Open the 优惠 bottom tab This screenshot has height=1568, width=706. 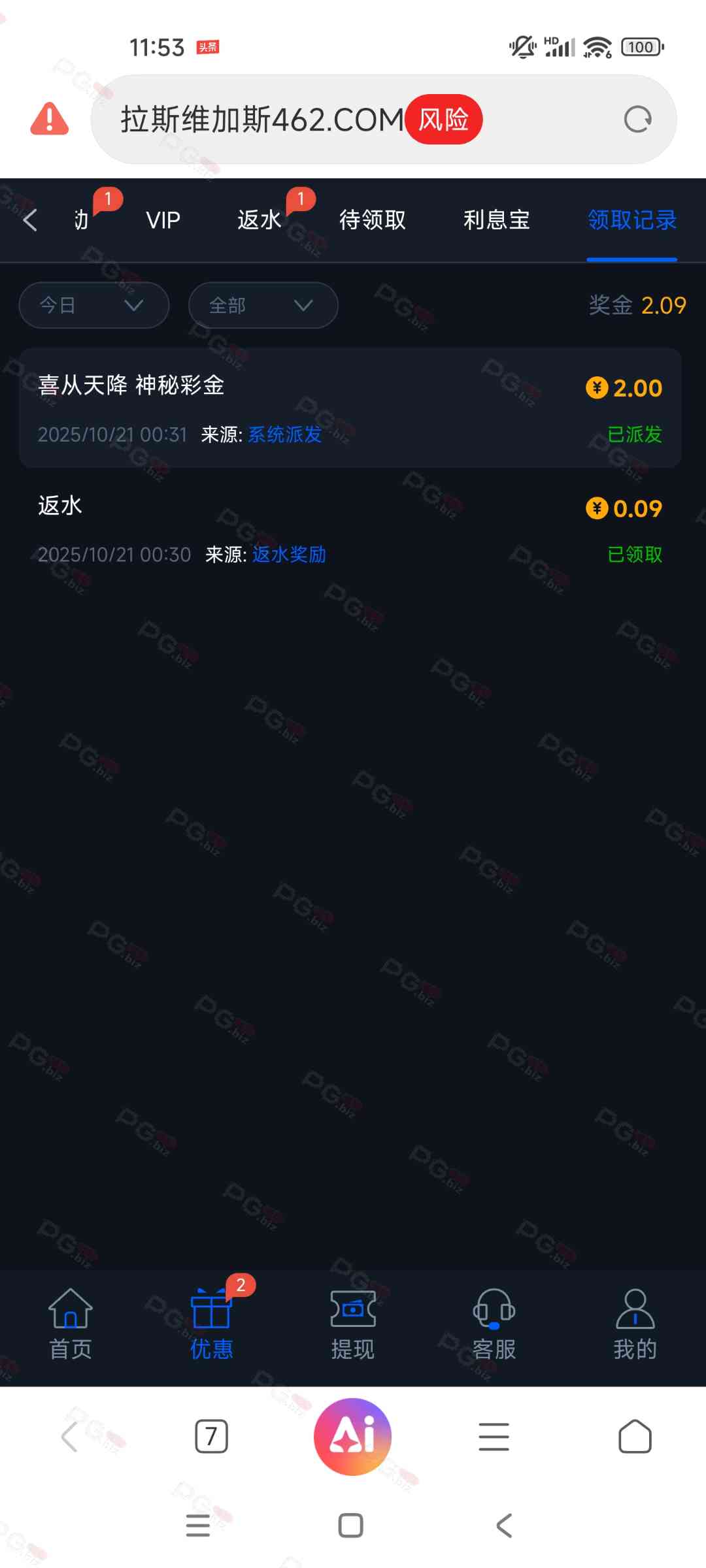211,1324
